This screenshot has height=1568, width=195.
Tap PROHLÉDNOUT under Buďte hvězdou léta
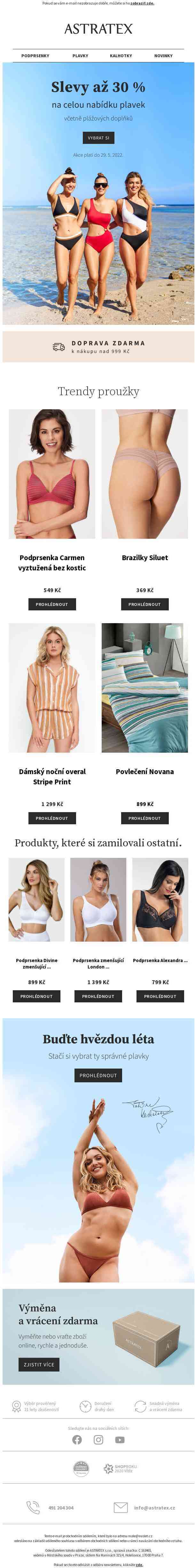click(98, 1076)
